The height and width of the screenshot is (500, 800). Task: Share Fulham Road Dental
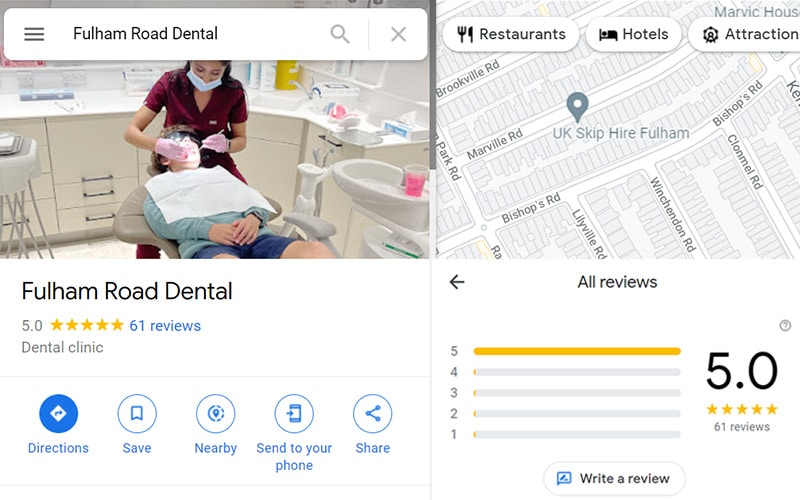coord(372,414)
